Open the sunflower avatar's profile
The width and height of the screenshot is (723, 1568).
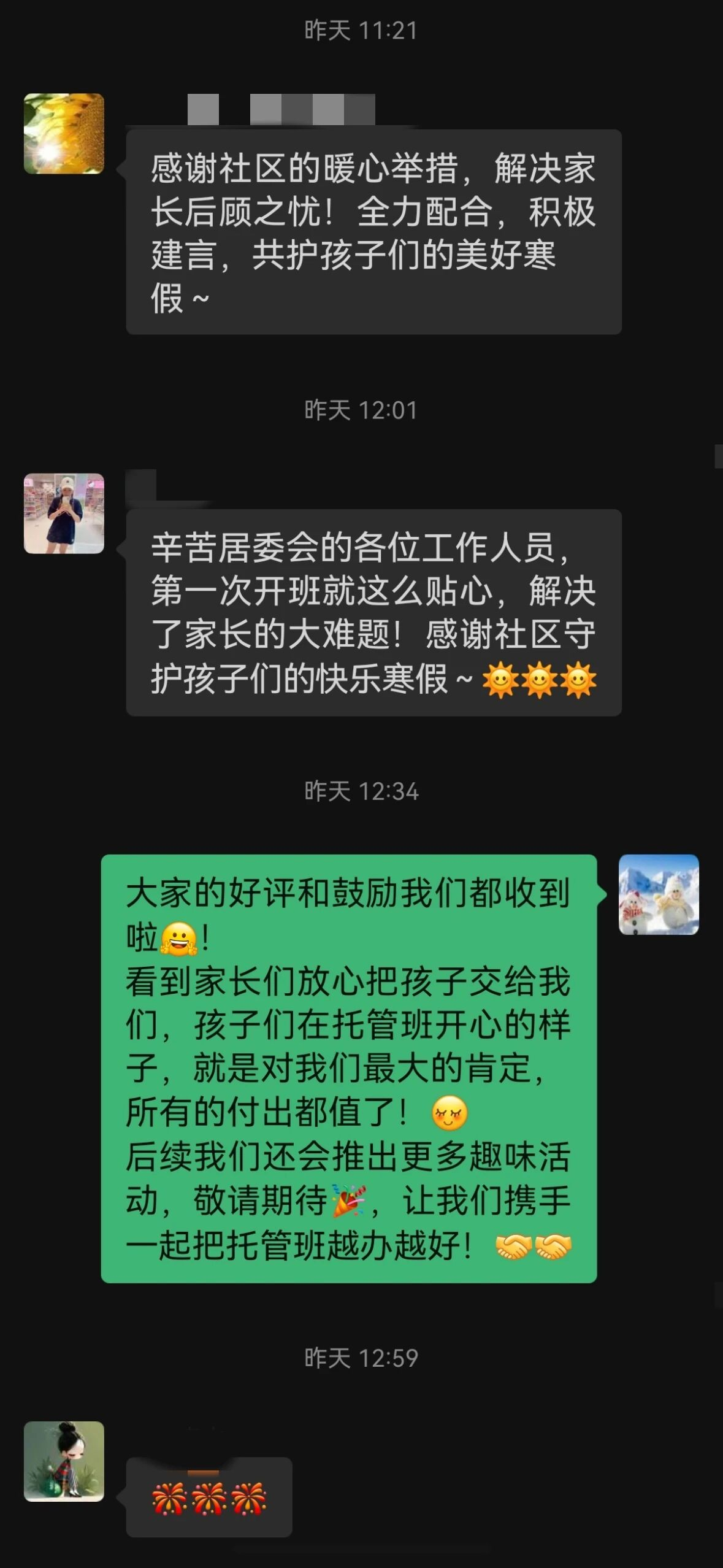[64, 134]
